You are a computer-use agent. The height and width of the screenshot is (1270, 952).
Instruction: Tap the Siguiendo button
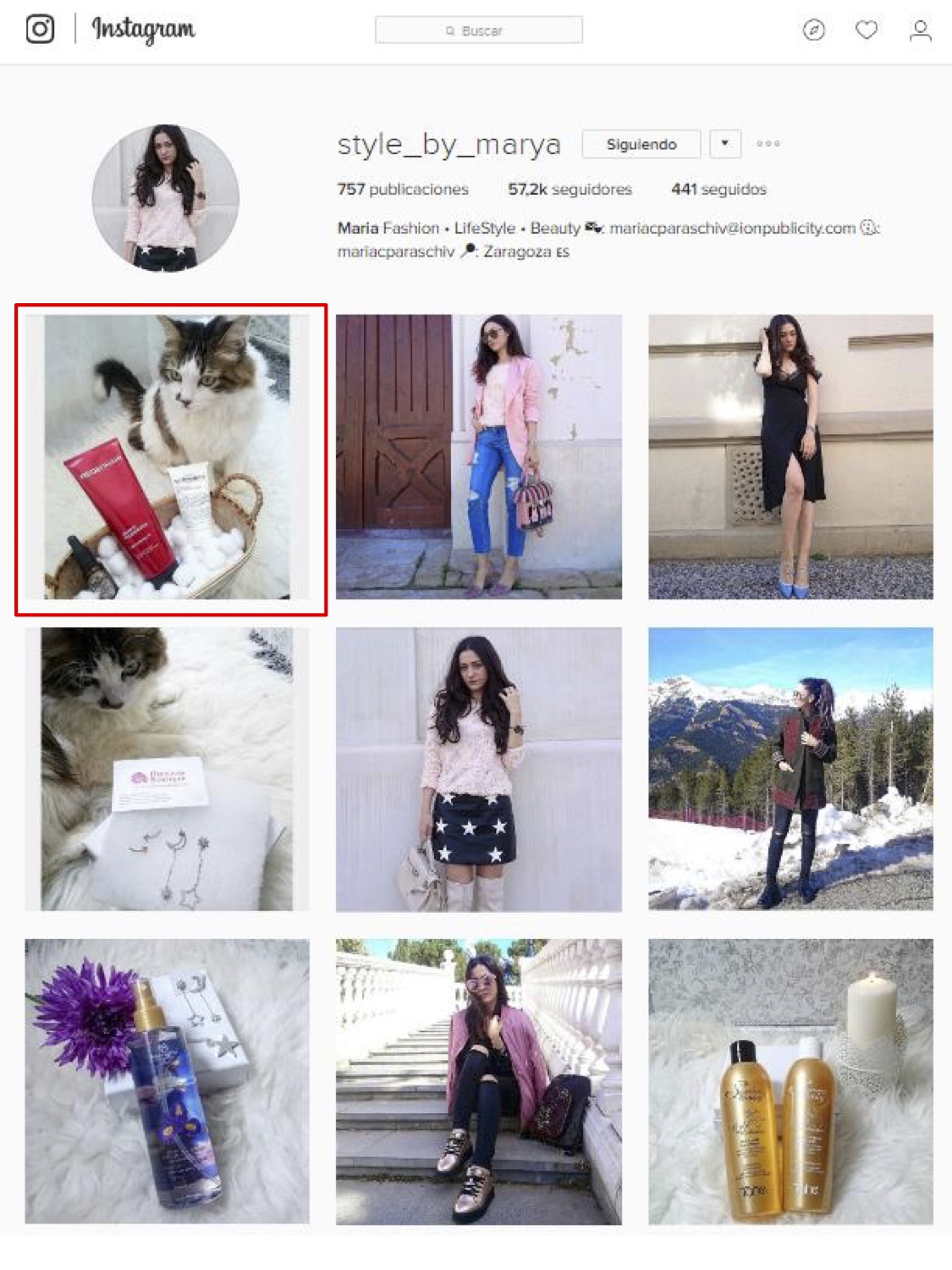tap(641, 144)
